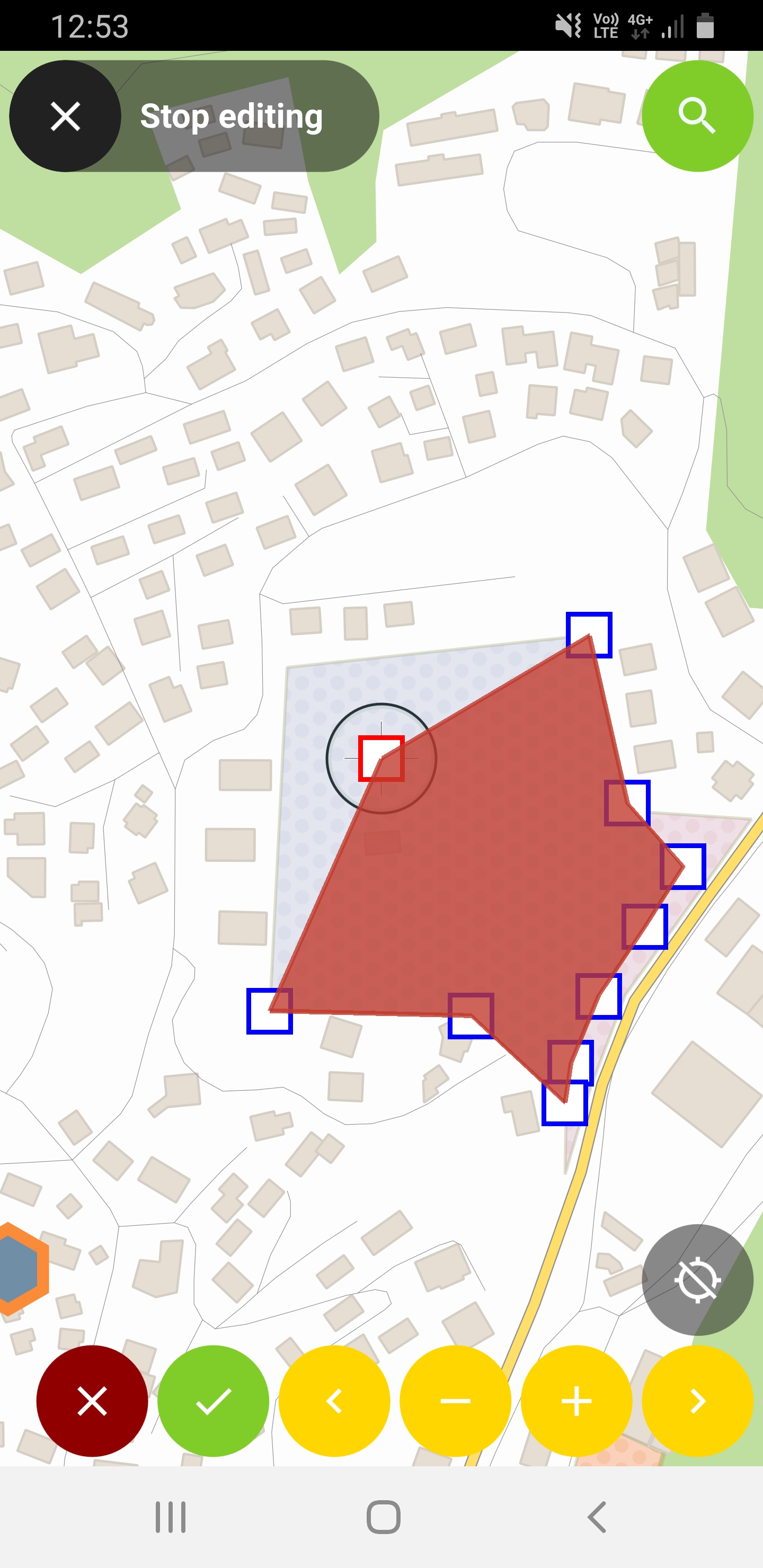Cancel the geometry edit with red X
The height and width of the screenshot is (1568, 763).
92,1401
